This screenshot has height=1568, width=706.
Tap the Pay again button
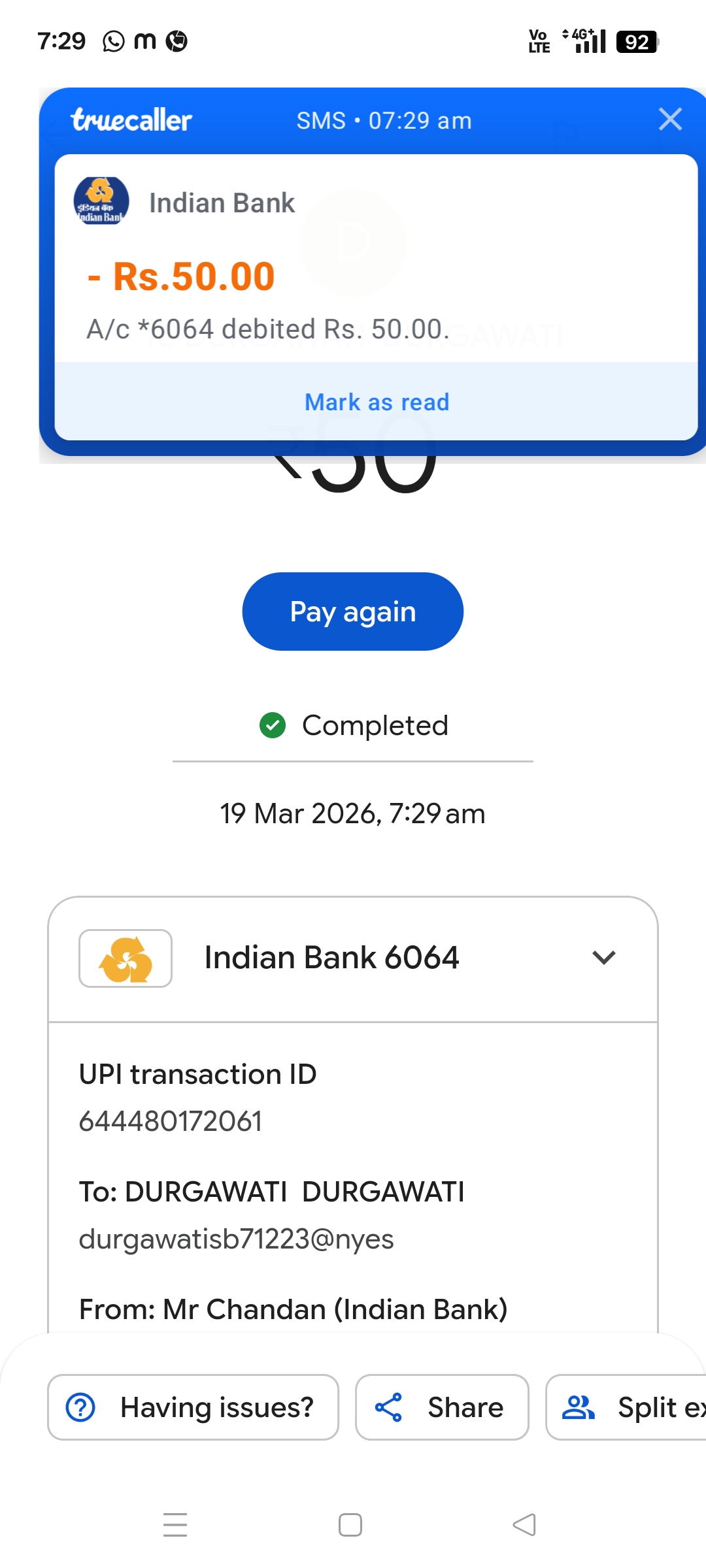point(353,612)
